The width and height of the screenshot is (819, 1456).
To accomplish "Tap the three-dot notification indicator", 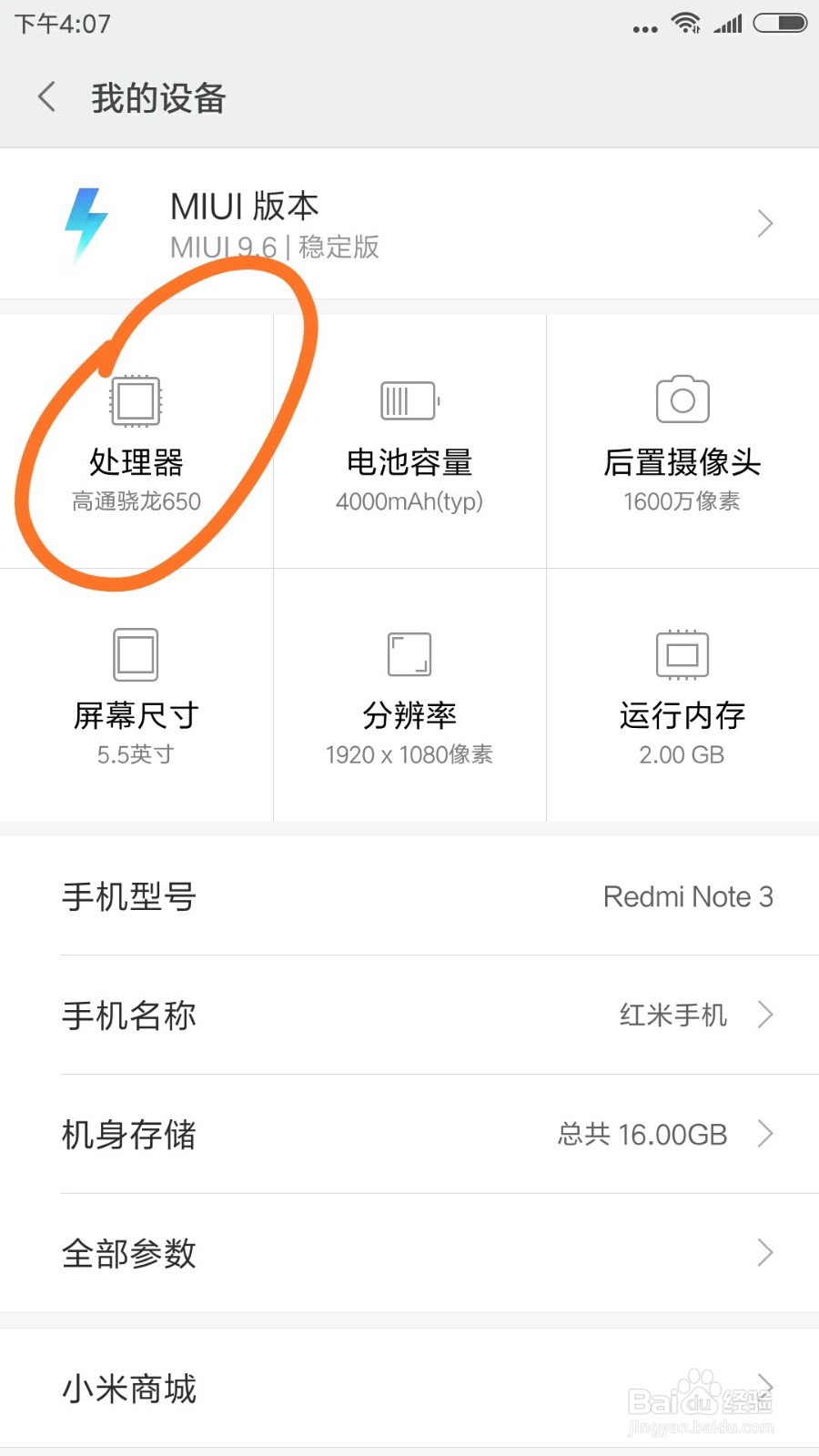I will coord(644,27).
